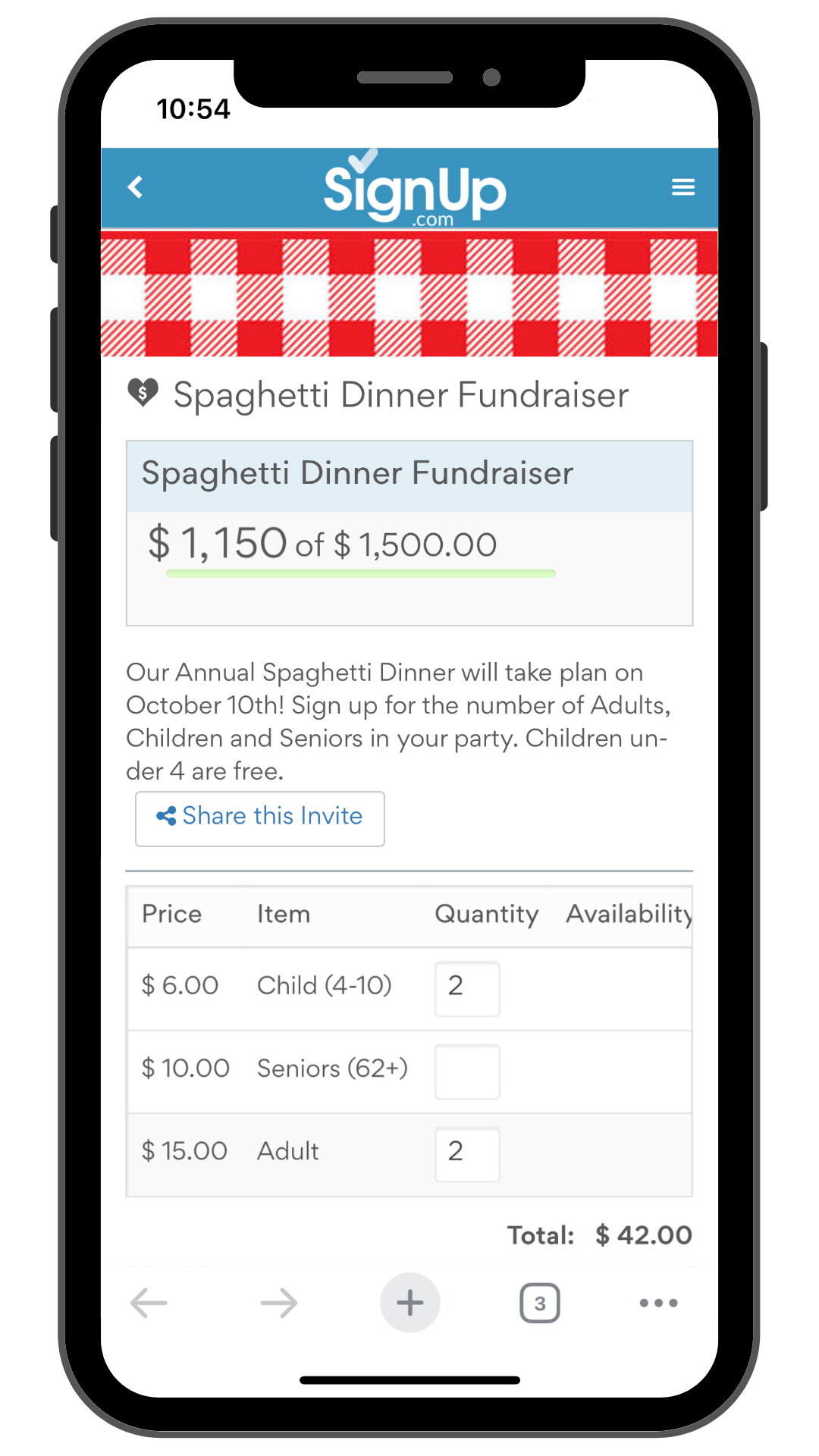Click the fundraiser progress bar

362,574
